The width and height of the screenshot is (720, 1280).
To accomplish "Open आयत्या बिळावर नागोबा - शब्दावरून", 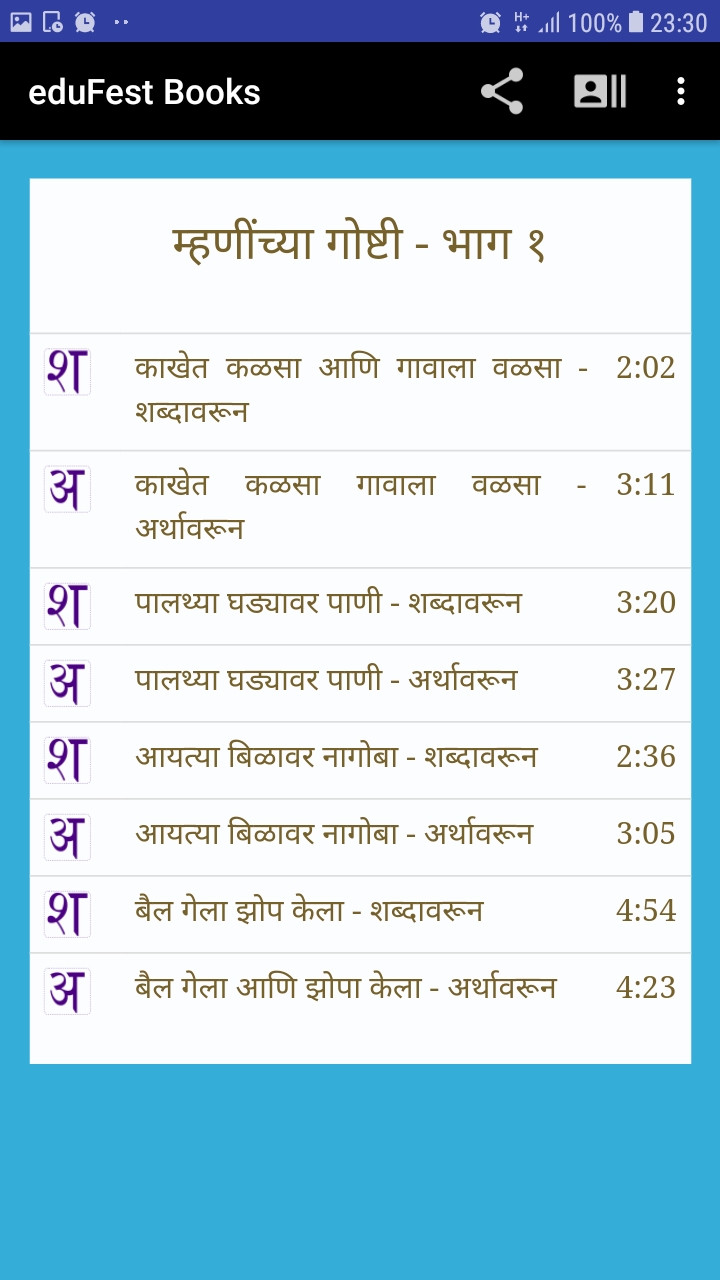I will click(360, 758).
